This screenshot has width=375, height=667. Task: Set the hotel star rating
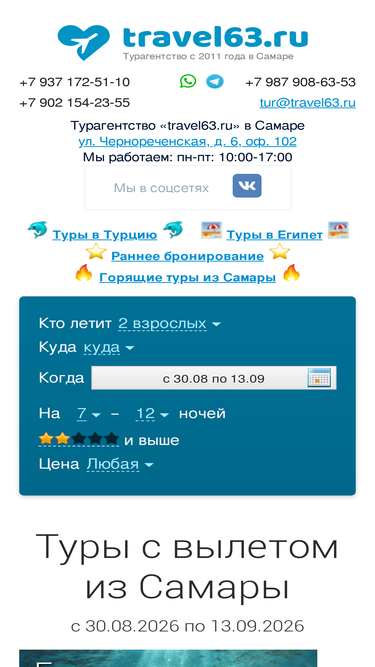point(79,439)
